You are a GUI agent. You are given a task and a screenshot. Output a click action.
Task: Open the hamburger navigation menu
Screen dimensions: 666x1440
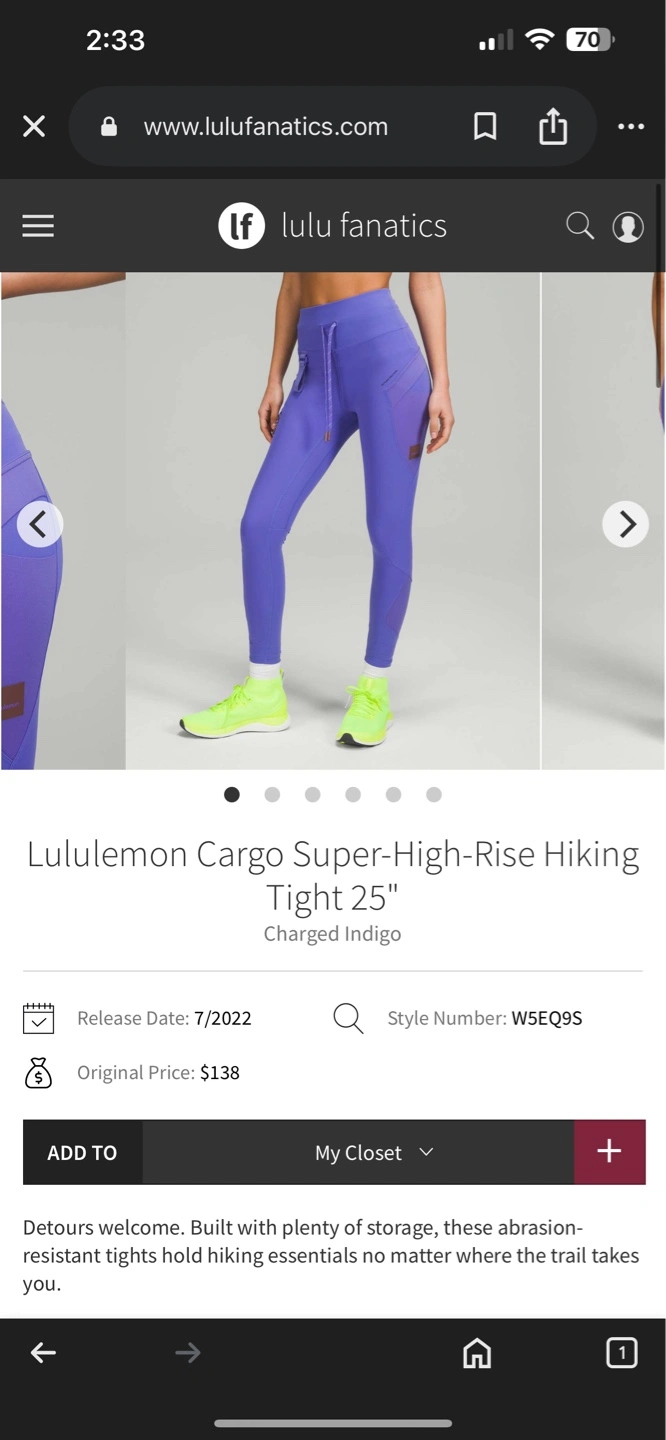click(x=38, y=226)
